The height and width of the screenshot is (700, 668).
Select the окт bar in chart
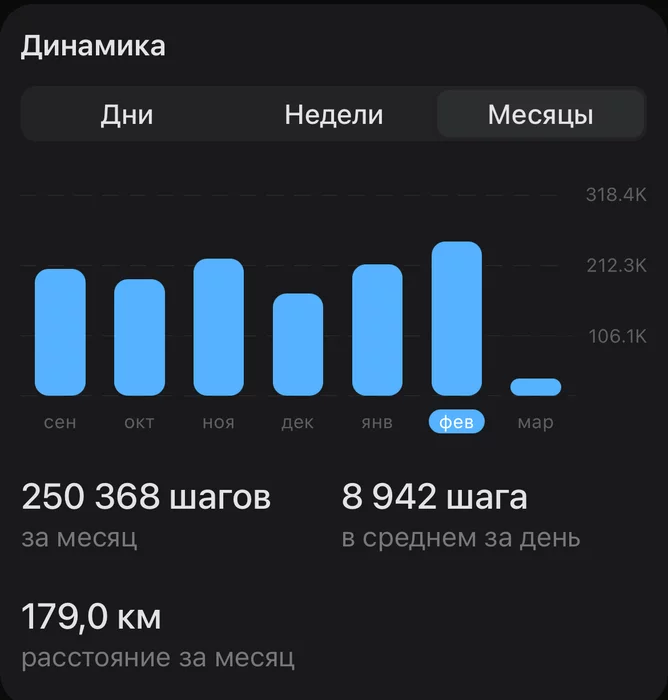139,337
